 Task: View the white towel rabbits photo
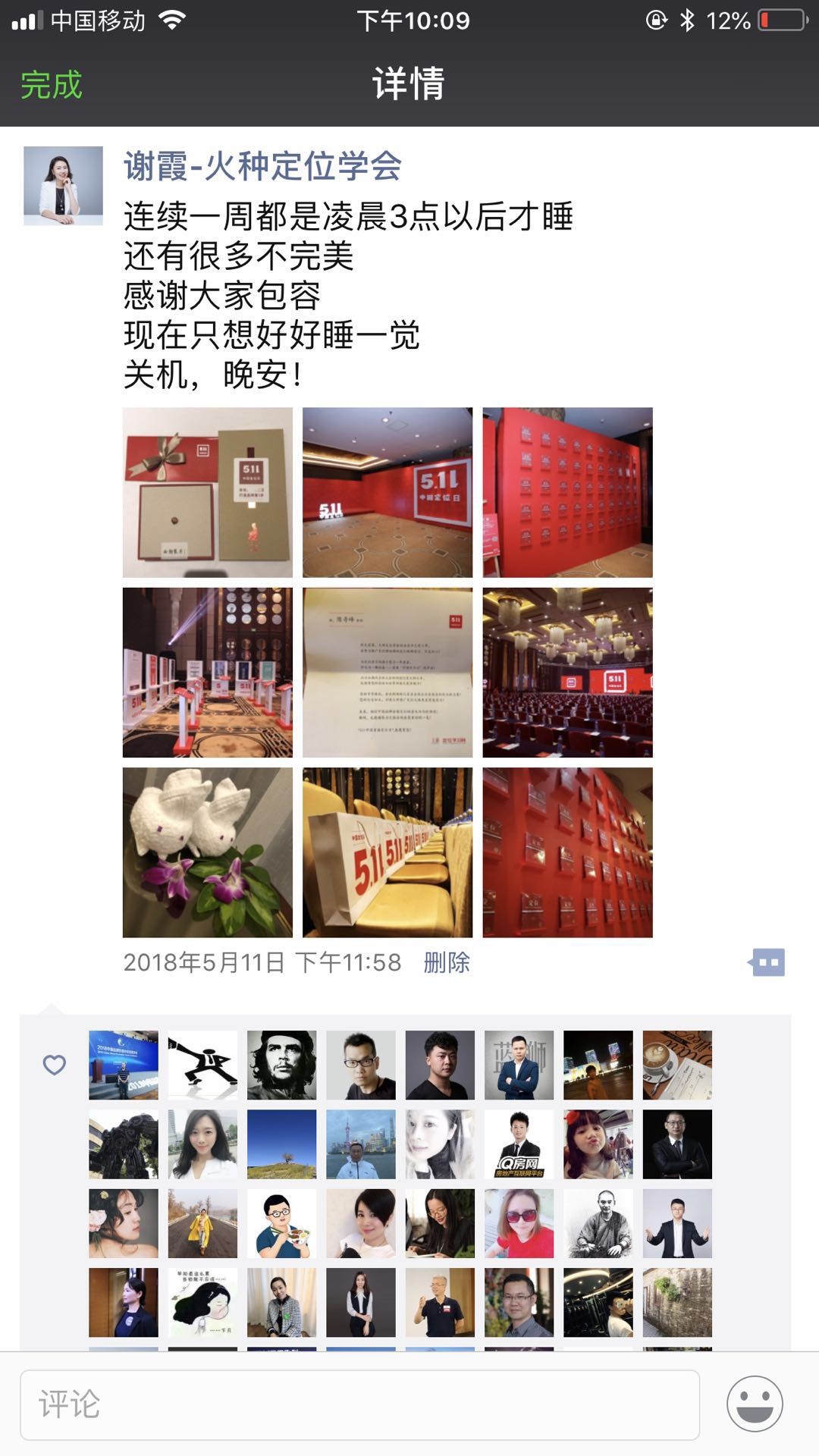(207, 852)
